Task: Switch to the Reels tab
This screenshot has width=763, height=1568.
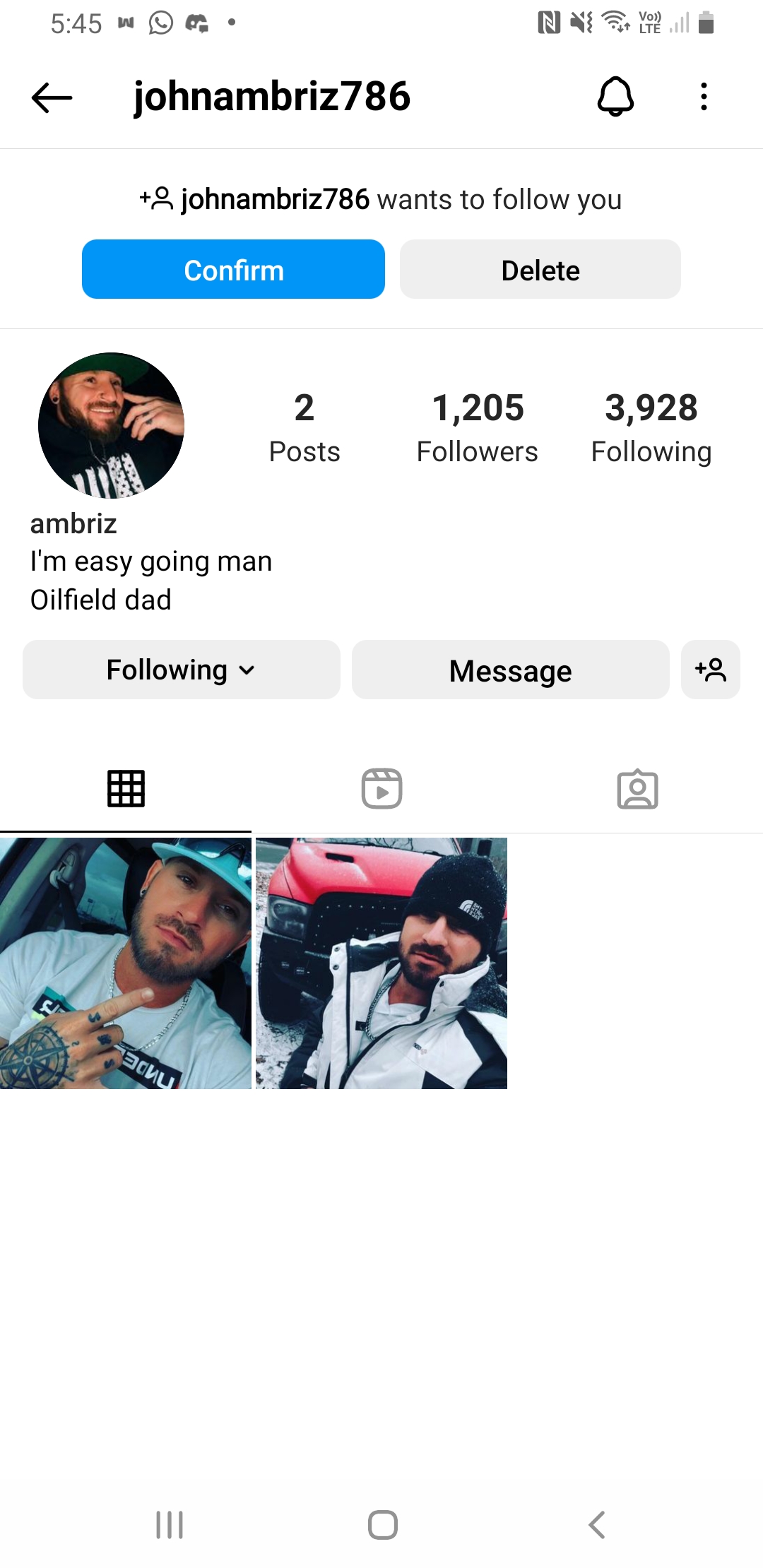Action: click(381, 789)
